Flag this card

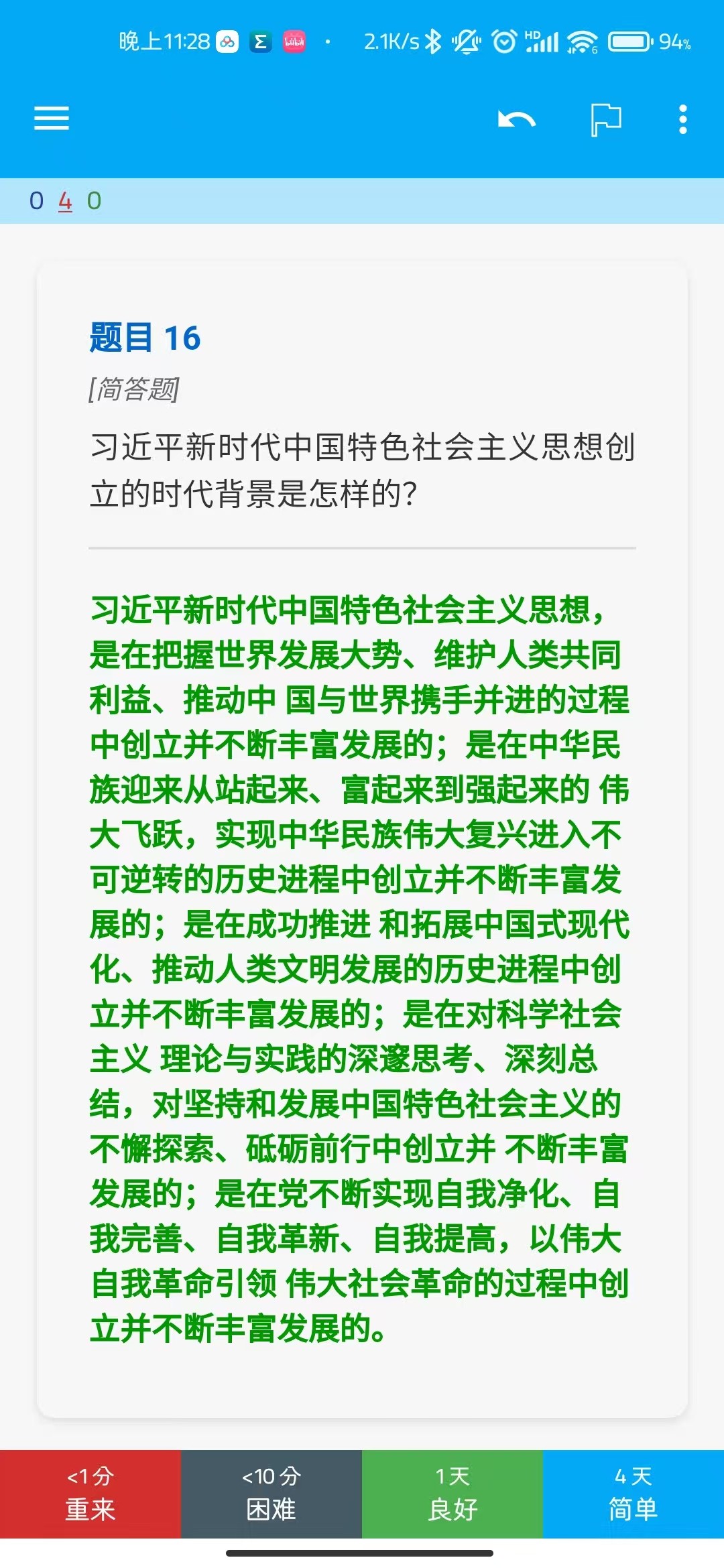pos(606,120)
